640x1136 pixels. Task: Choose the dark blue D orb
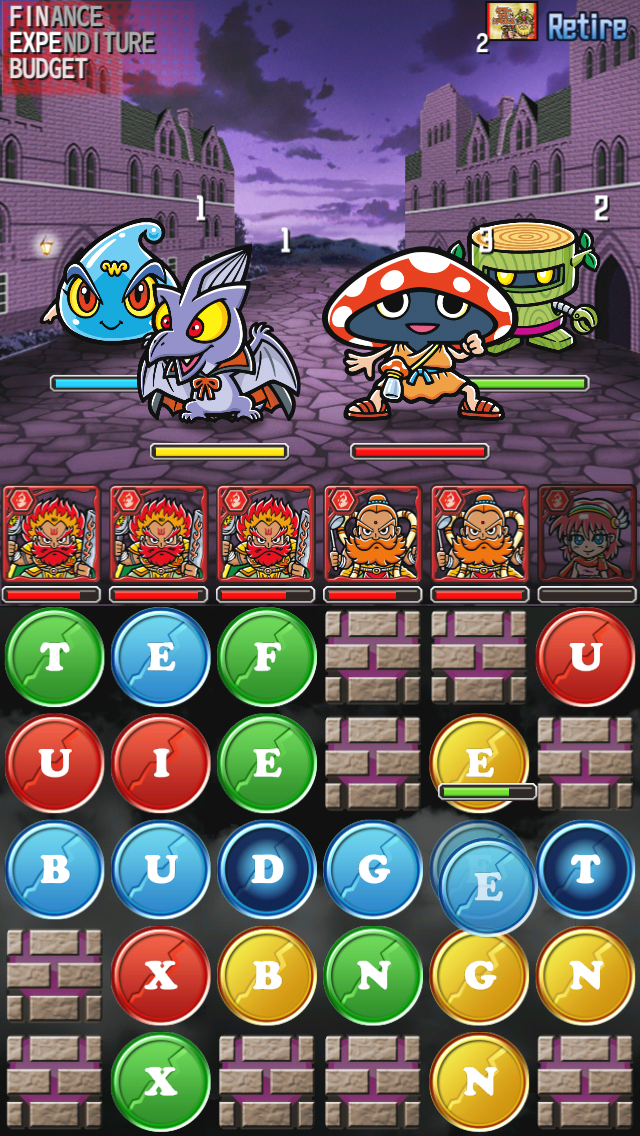point(266,869)
